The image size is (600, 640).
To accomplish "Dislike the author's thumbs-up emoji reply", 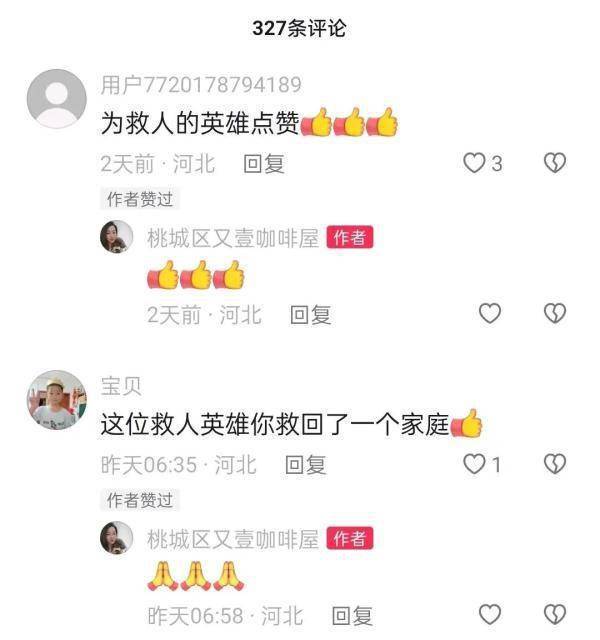I will (554, 314).
